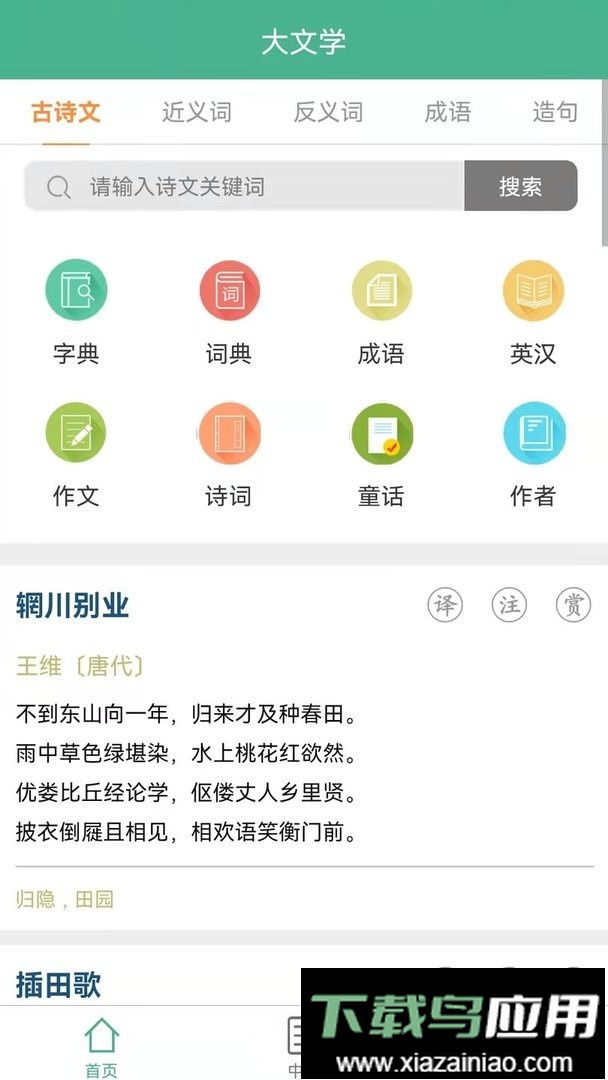Show annotations (注) for 辋川别业
The width and height of the screenshot is (608, 1080).
coord(509,605)
